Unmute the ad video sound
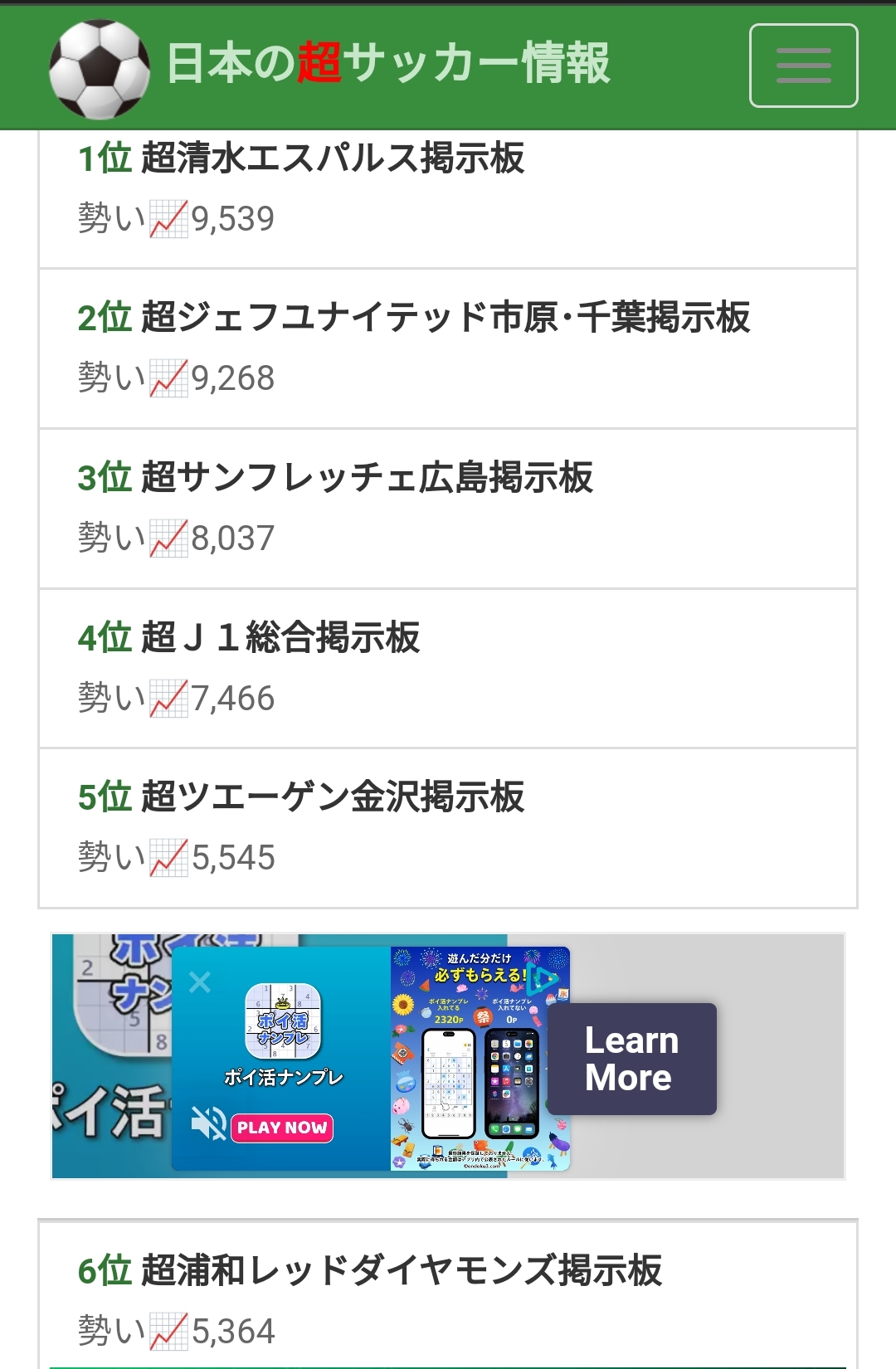 tap(207, 1123)
